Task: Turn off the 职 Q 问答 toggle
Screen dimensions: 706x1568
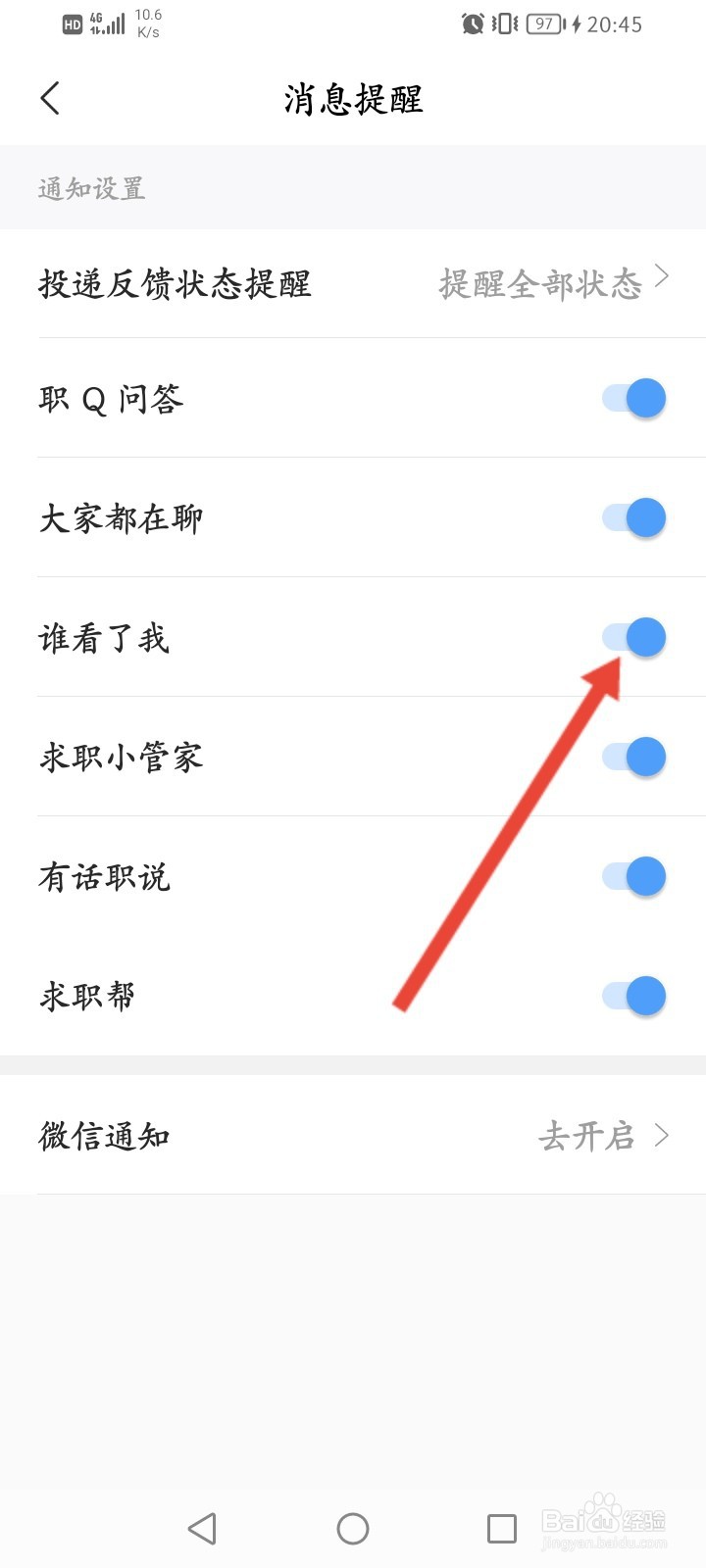Action: point(632,398)
